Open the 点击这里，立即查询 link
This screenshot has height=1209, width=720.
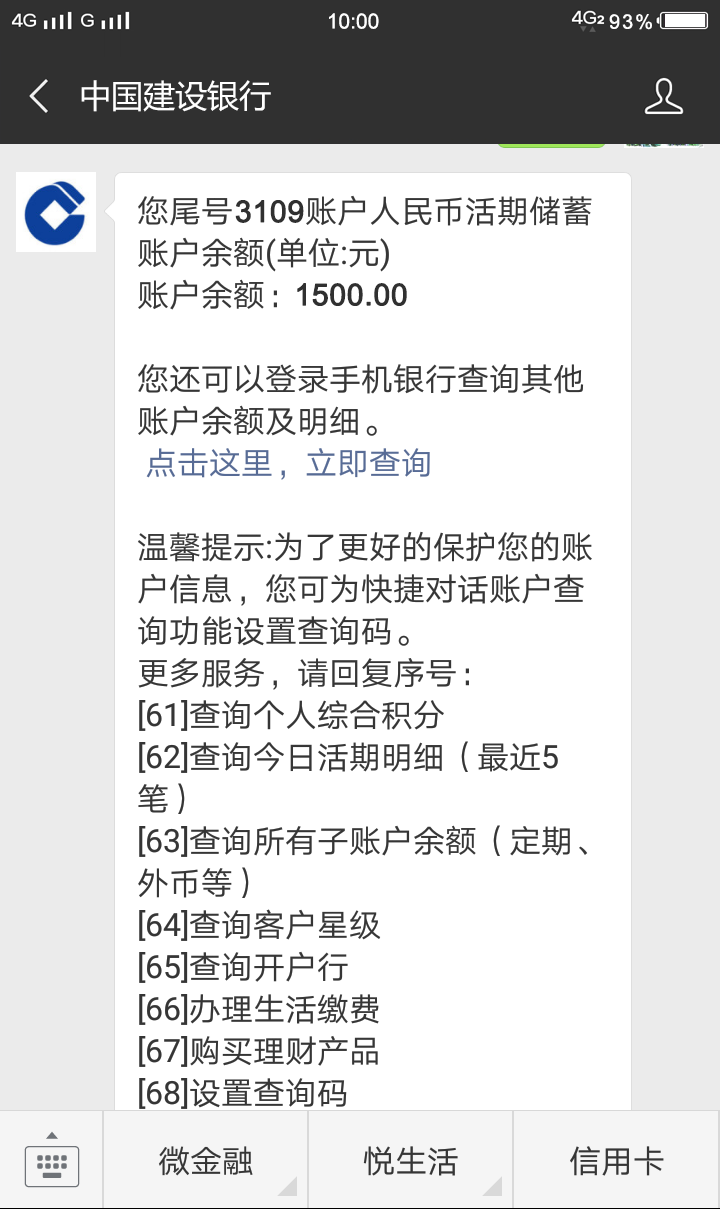(289, 463)
